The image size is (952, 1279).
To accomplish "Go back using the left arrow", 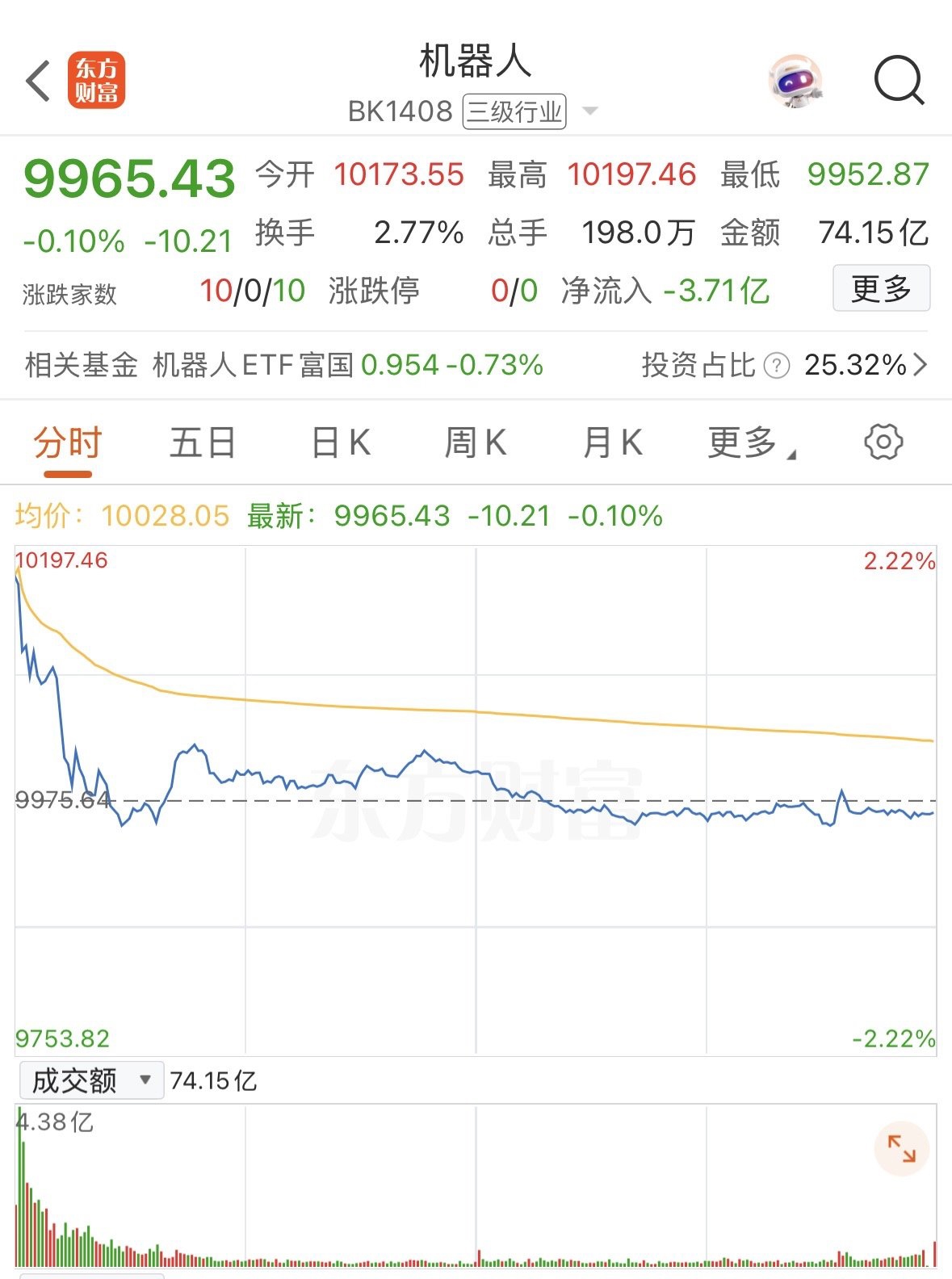I will [38, 81].
